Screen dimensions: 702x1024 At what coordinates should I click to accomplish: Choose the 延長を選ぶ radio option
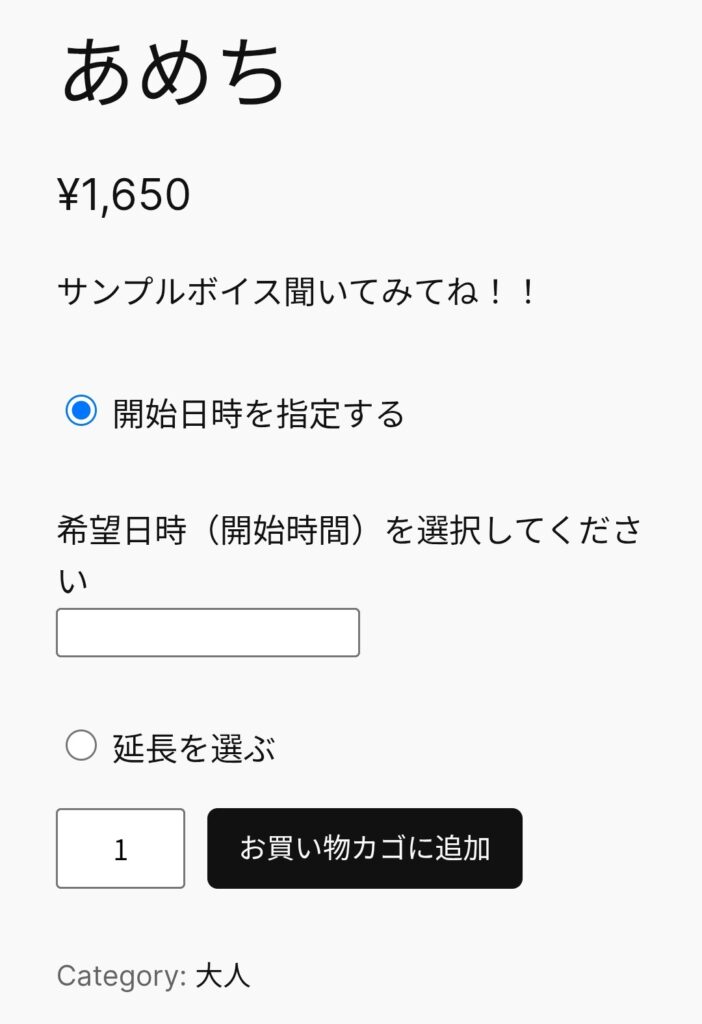pyautogui.click(x=81, y=746)
